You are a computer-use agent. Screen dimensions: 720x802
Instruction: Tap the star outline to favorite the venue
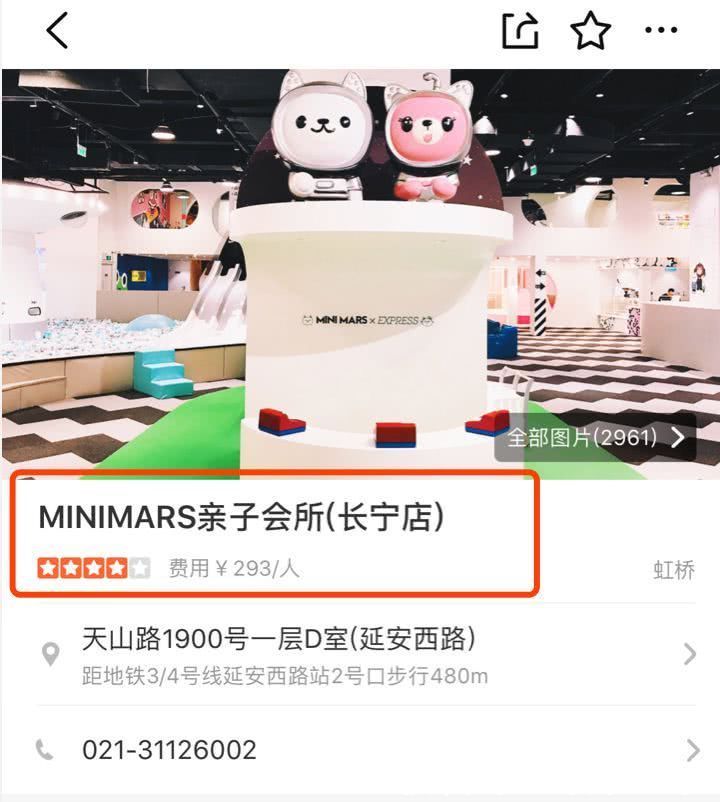point(590,28)
